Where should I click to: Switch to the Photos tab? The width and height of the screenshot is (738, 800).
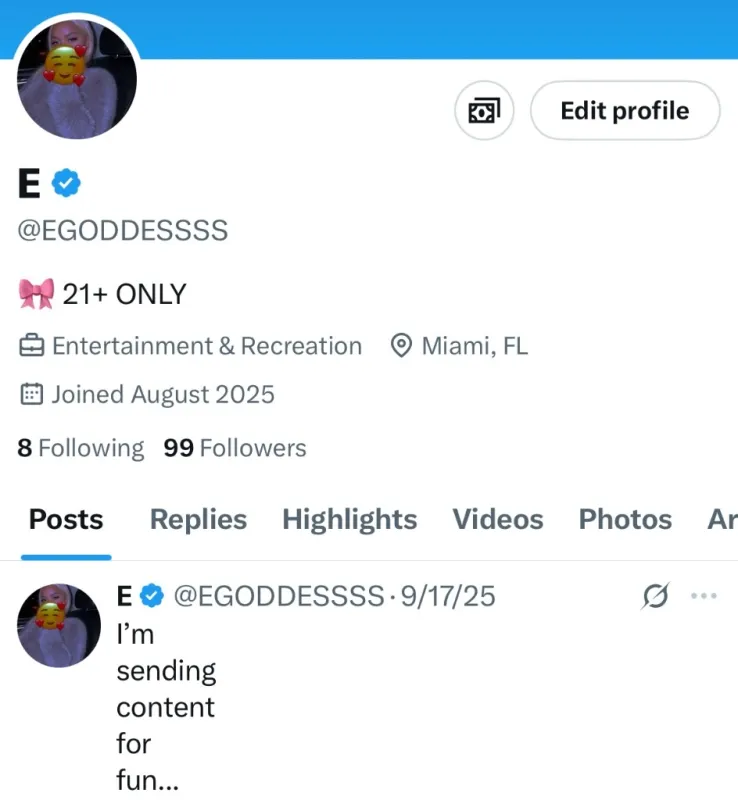pyautogui.click(x=625, y=519)
